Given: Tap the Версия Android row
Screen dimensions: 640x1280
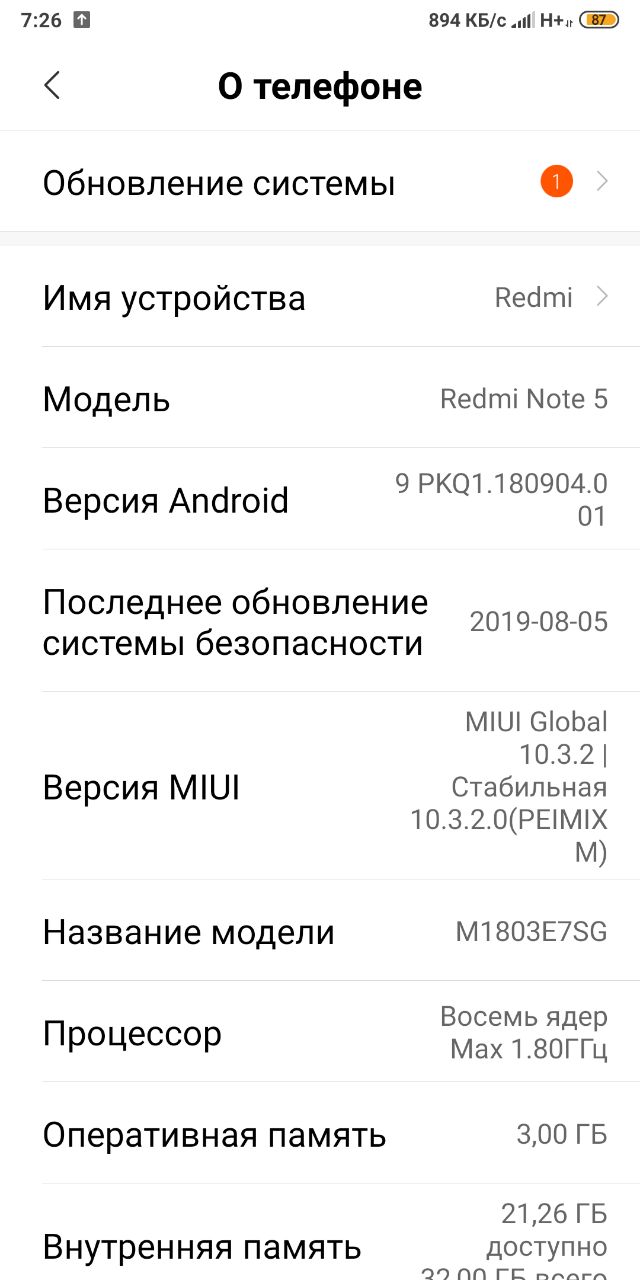Looking at the screenshot, I should click(x=320, y=499).
